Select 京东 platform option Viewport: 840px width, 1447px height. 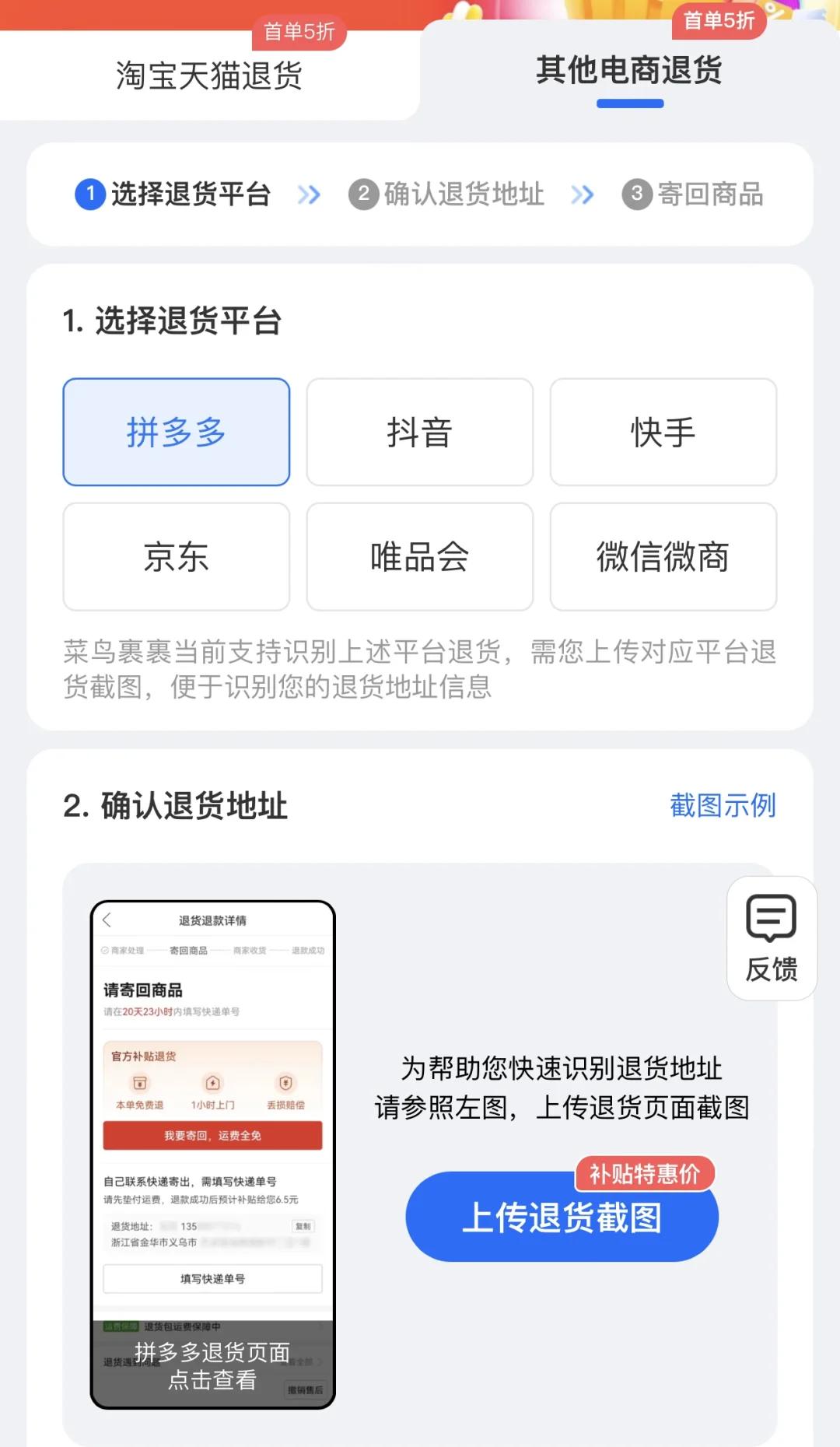177,557
